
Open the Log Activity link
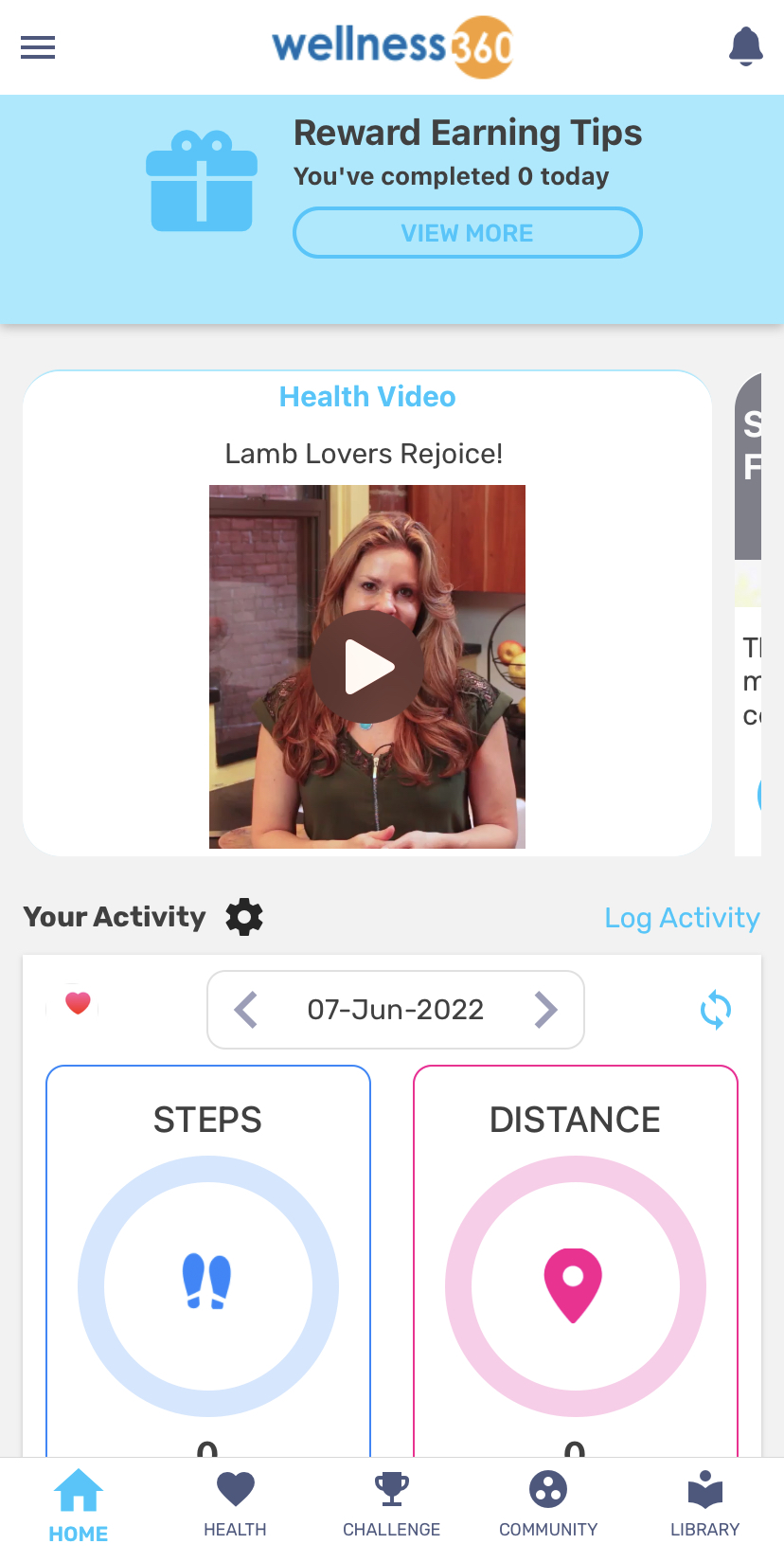682,918
